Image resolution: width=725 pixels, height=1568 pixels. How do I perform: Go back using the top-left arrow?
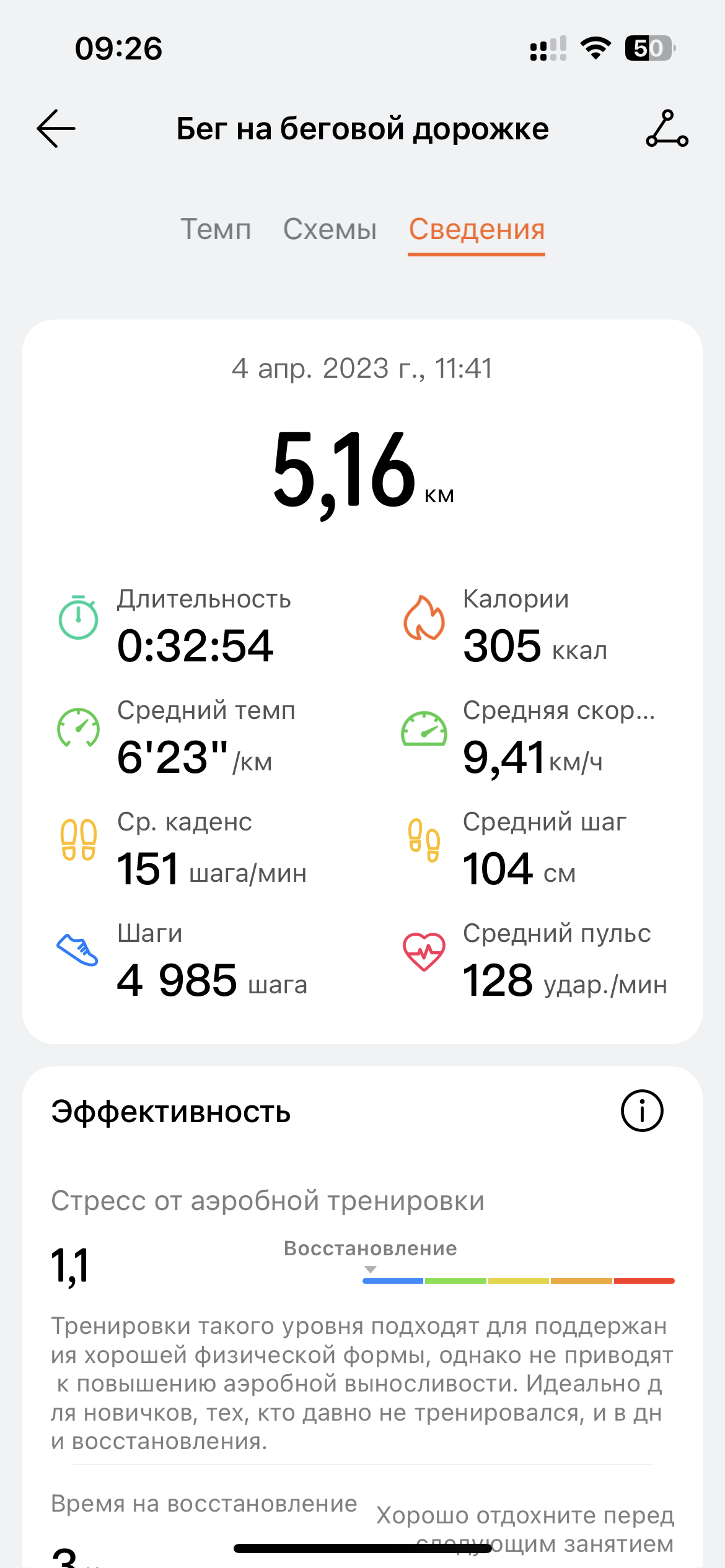pos(56,129)
